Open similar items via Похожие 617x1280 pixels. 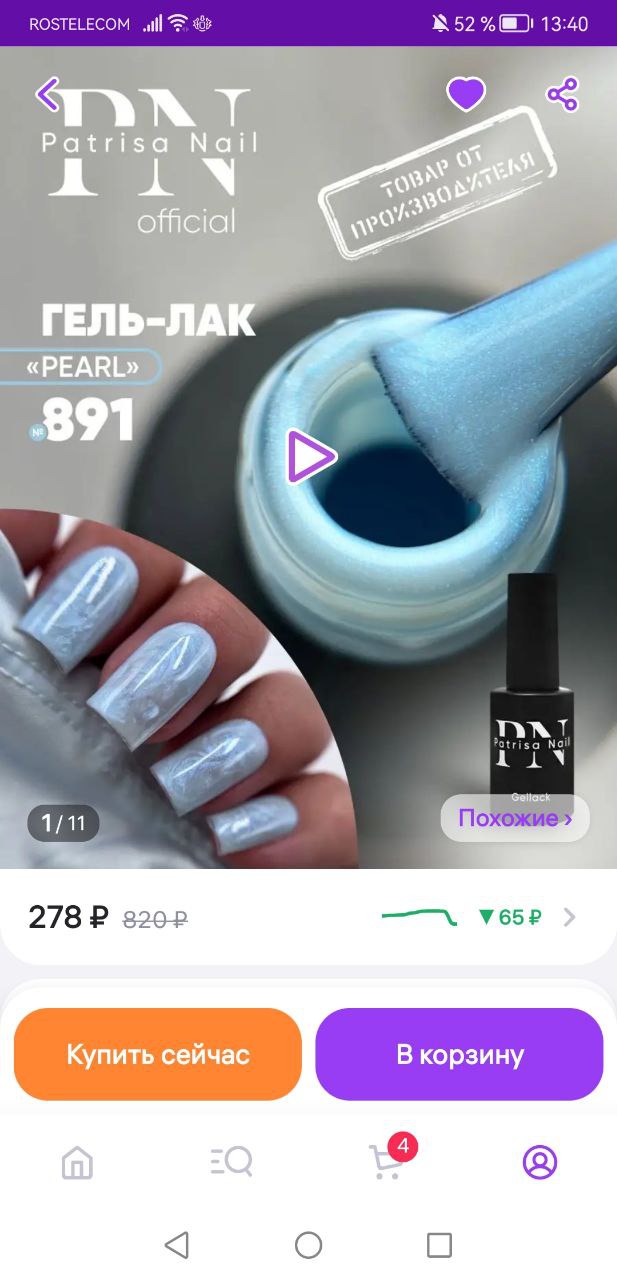click(515, 818)
